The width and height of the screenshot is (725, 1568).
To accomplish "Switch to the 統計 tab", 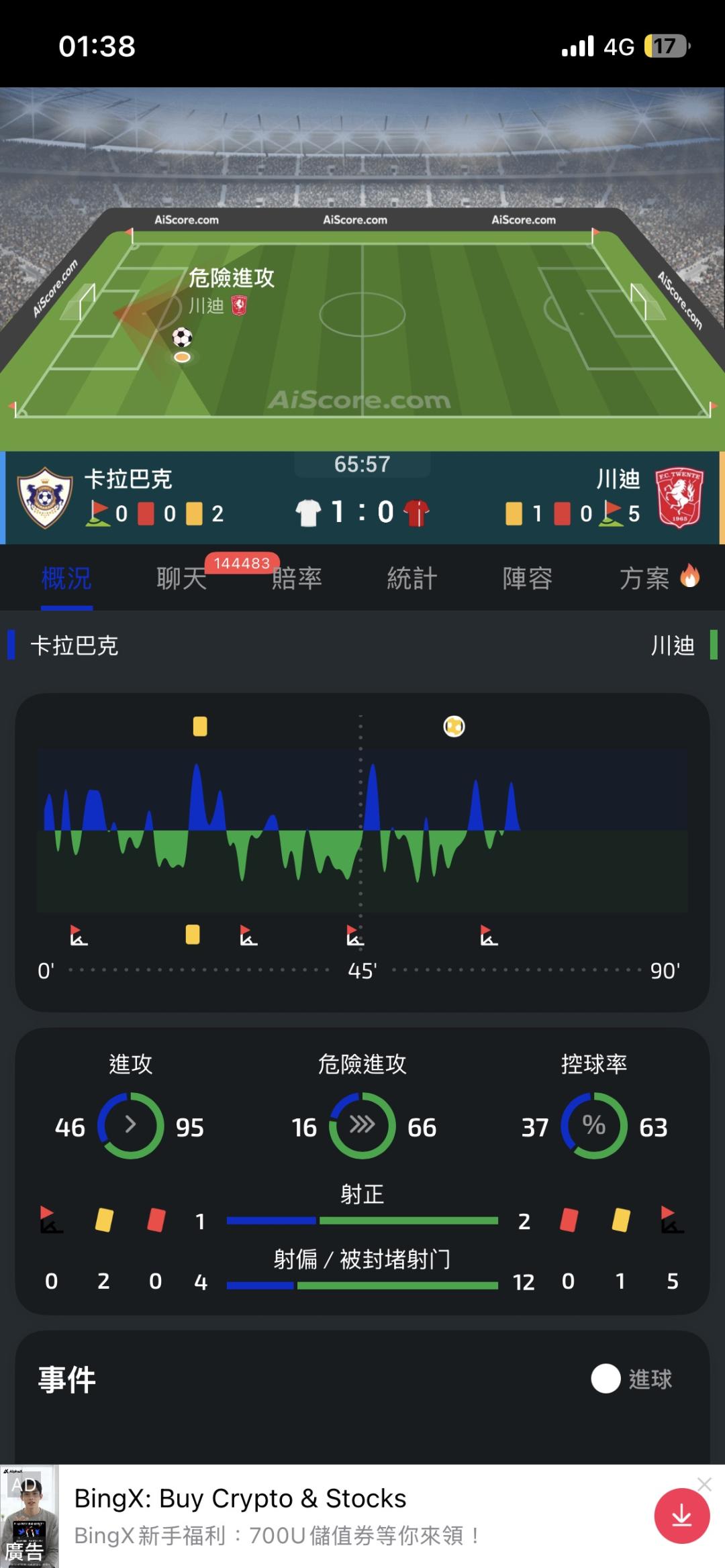I will [412, 578].
